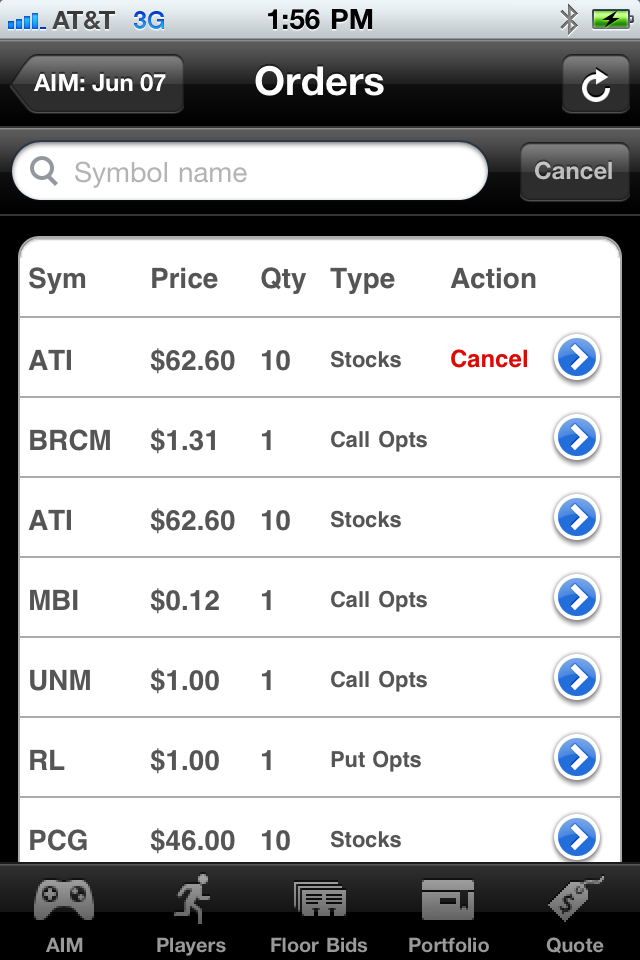Go back to AIM: Jun 07
The width and height of the screenshot is (640, 960).
point(98,83)
